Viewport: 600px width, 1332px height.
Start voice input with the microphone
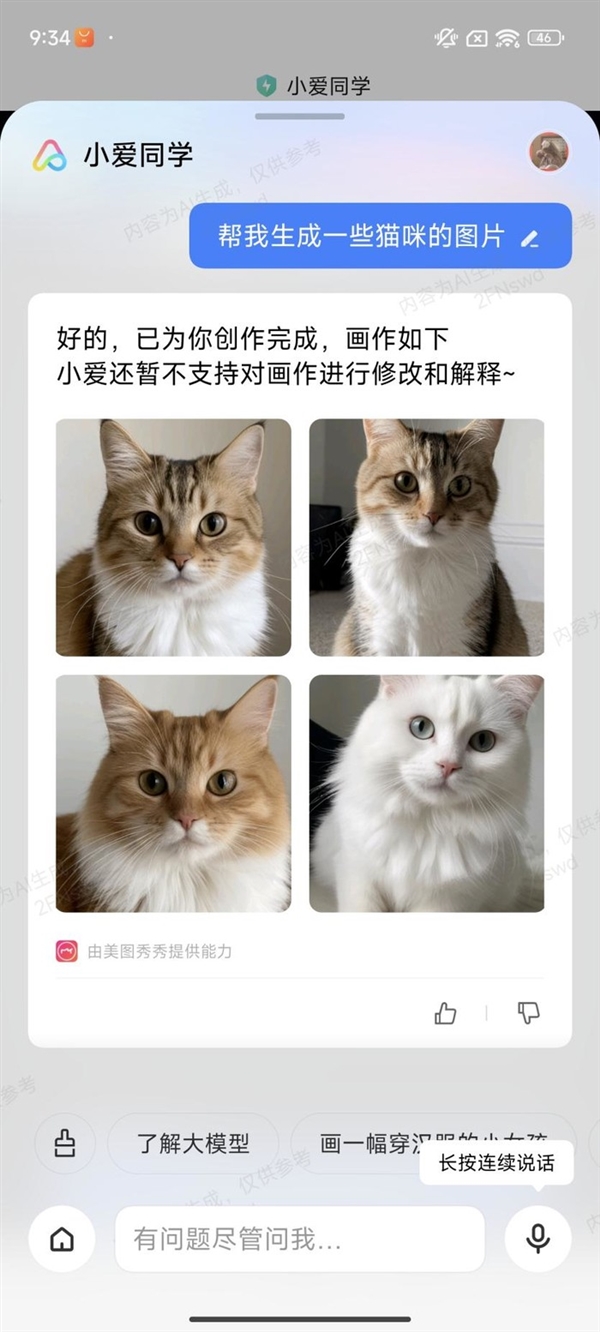[x=538, y=1239]
